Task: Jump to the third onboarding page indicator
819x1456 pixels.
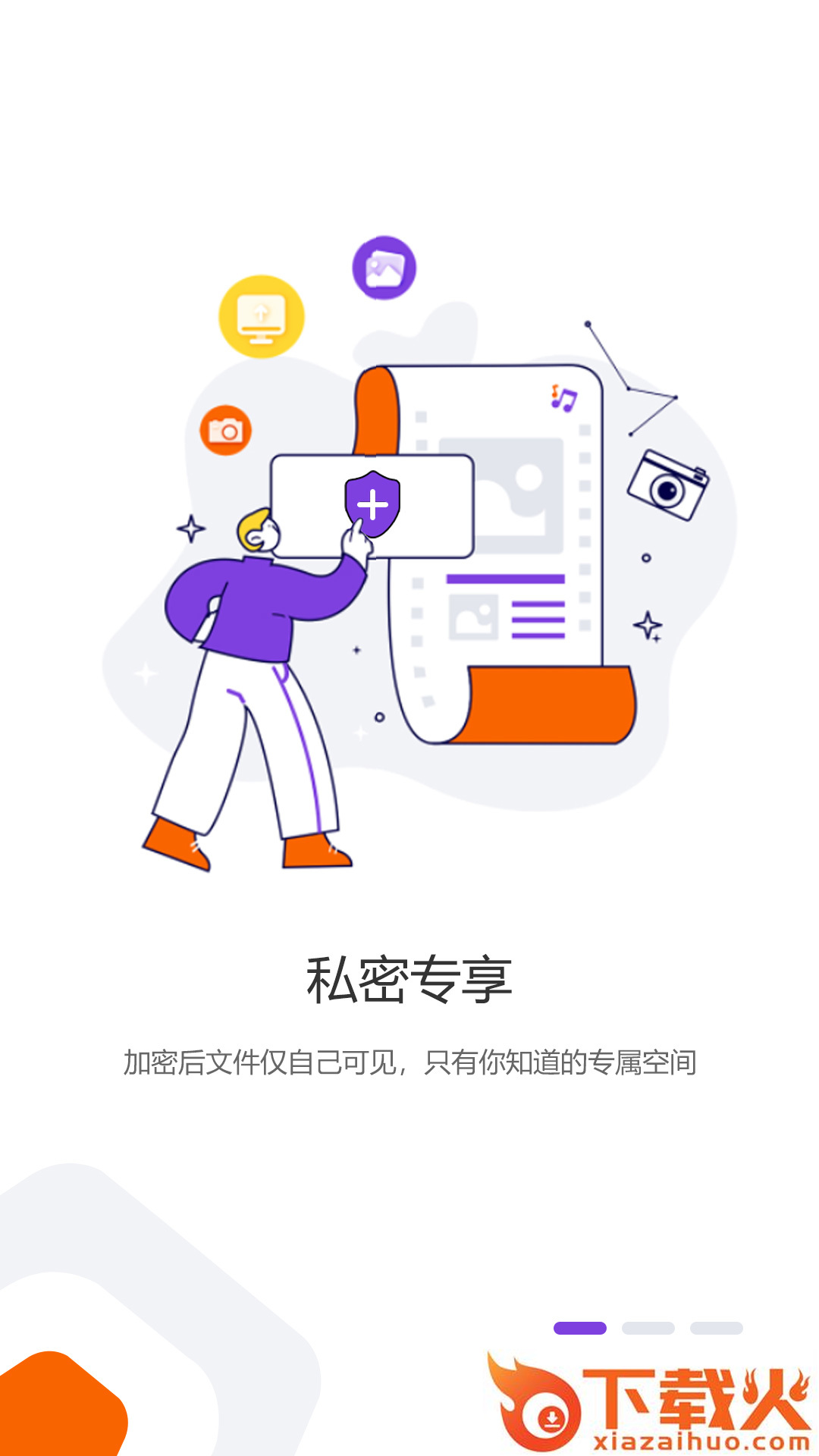Action: pos(717,1328)
